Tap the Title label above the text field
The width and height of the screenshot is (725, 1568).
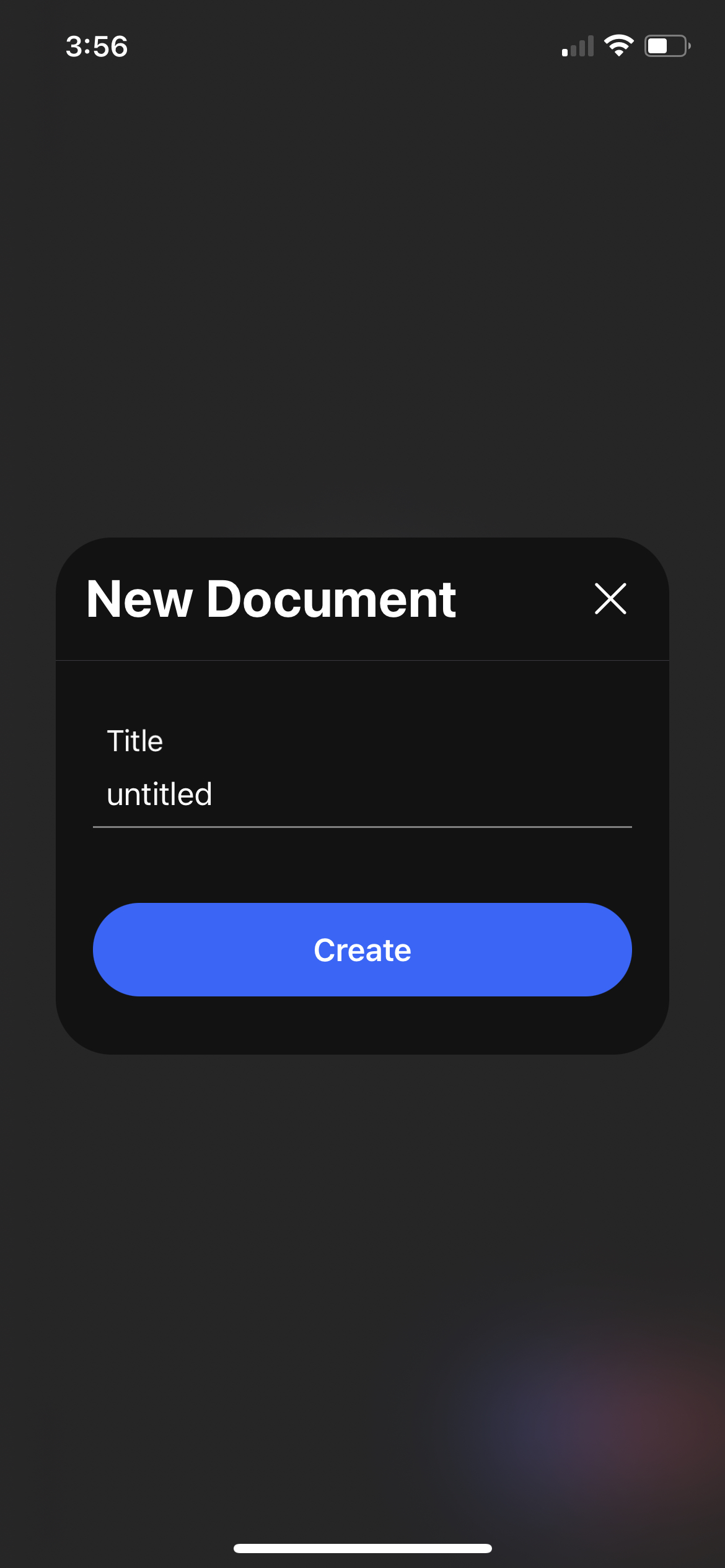(x=134, y=740)
